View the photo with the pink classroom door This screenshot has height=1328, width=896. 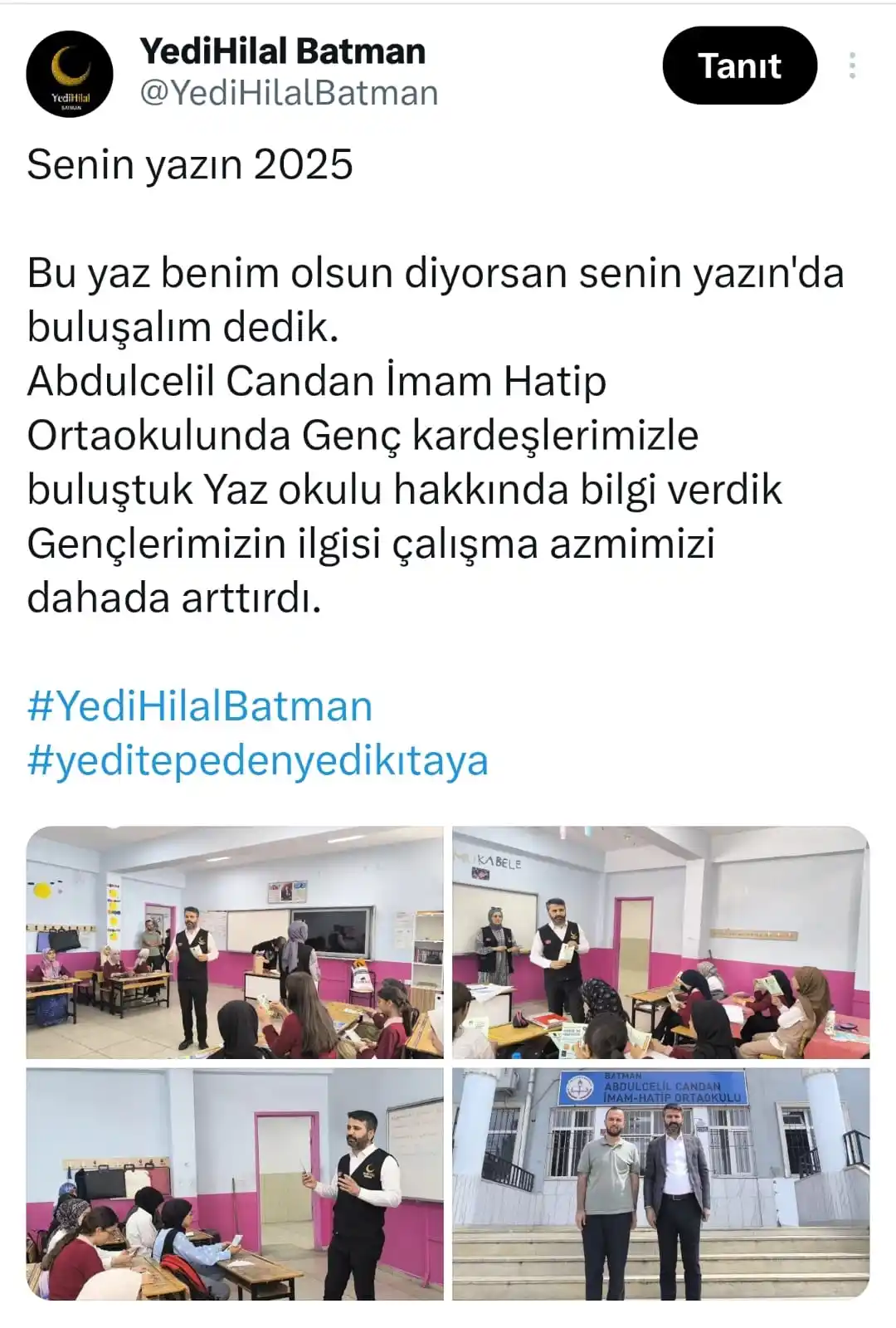(235, 1184)
